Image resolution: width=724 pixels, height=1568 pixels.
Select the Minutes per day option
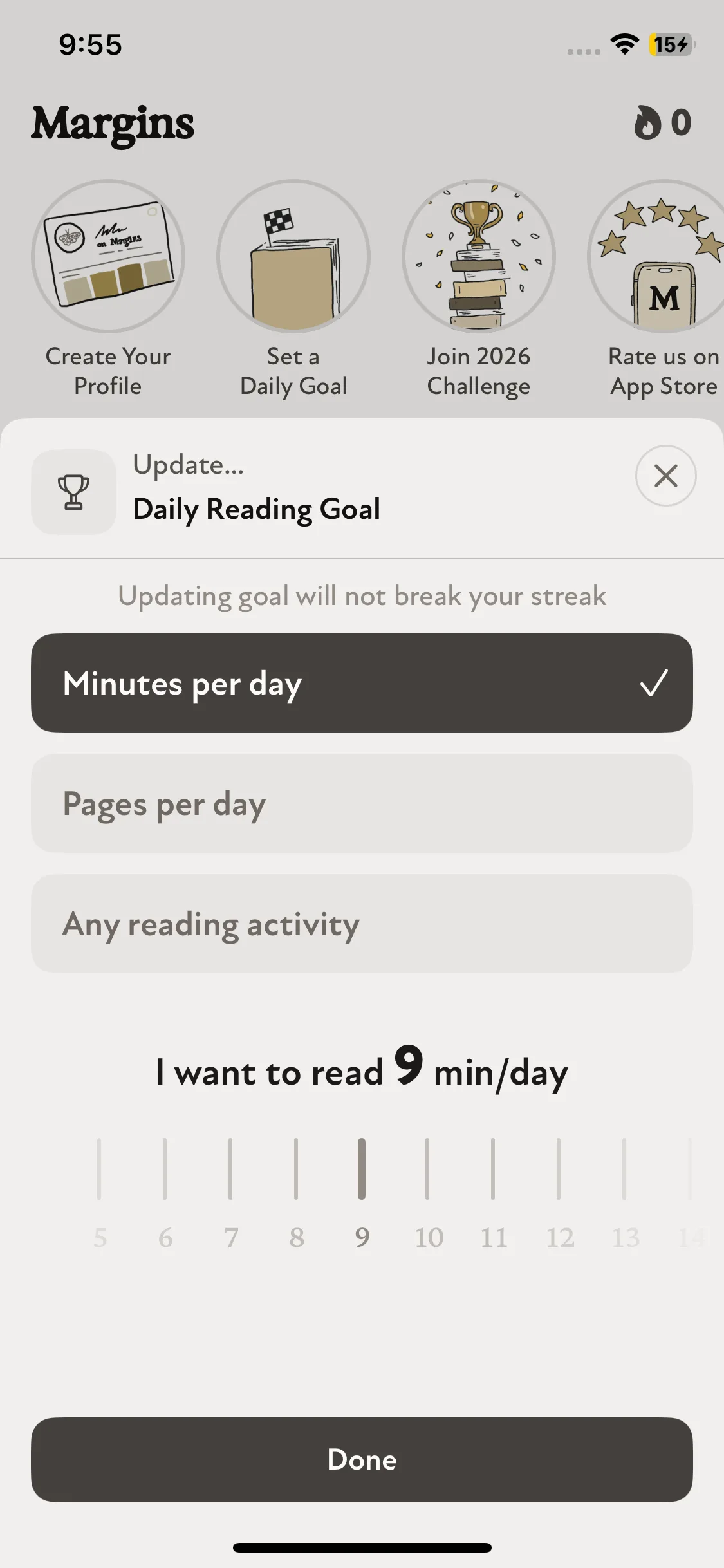362,683
